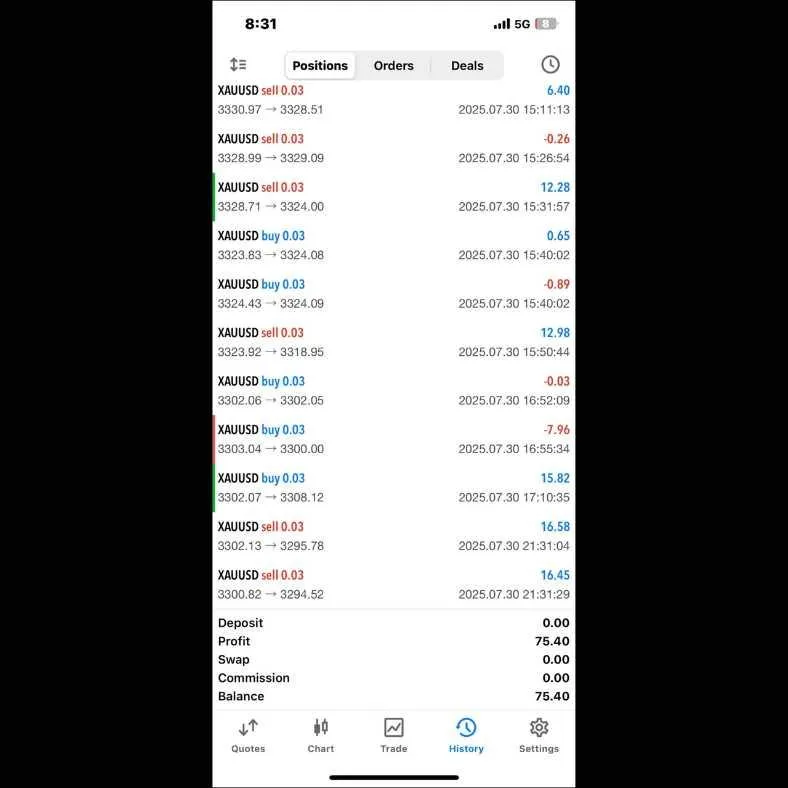
Task: Expand the buy position with profit 0.65
Action: [x=393, y=245]
